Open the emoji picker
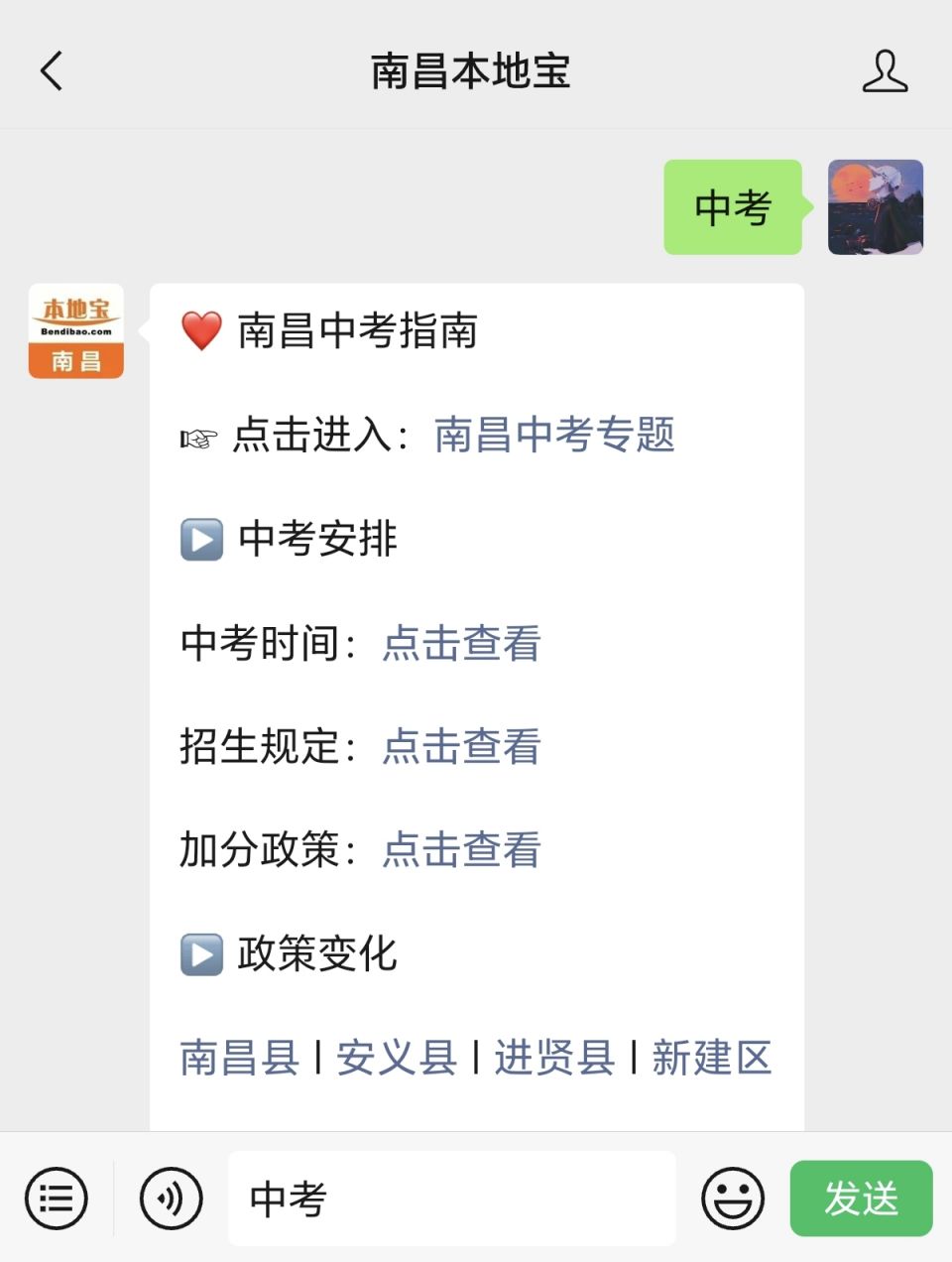952x1262 pixels. [x=733, y=1199]
